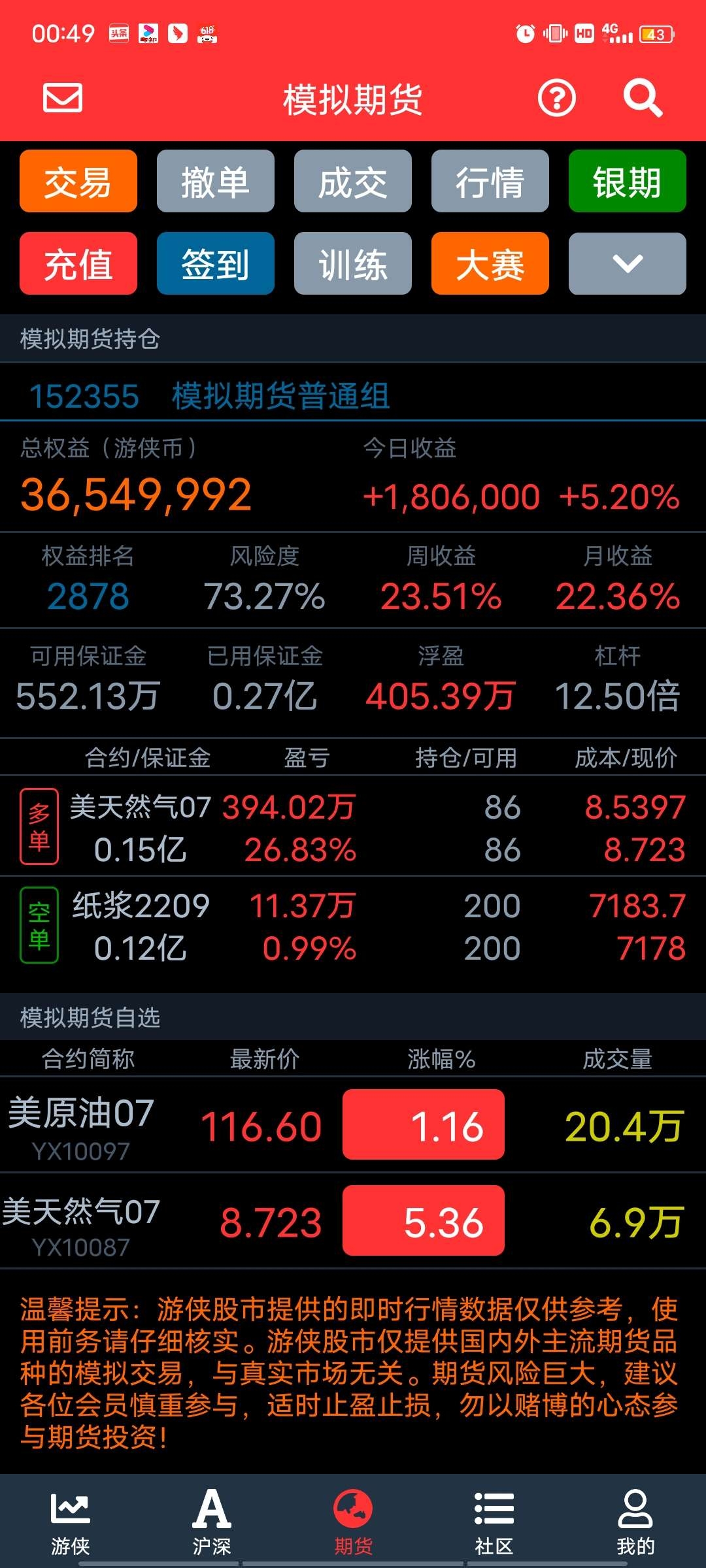Image resolution: width=706 pixels, height=1568 pixels.
Task: Switch to the 沪深 tab
Action: click(212, 1522)
